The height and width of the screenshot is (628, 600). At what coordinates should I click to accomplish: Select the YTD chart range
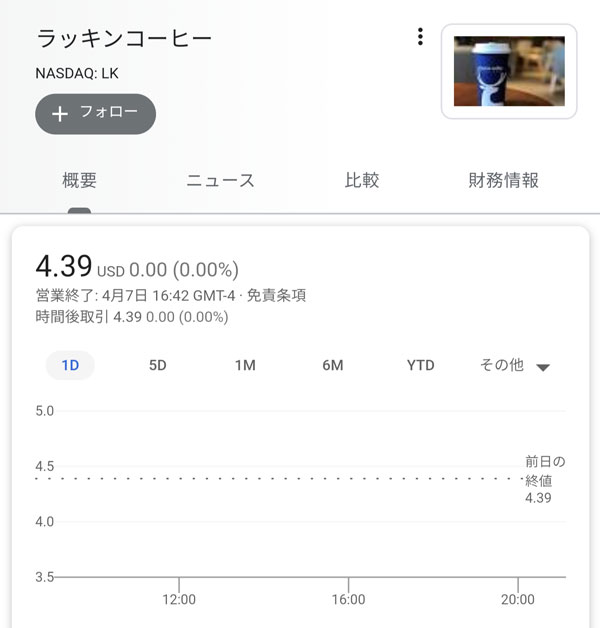pos(421,365)
